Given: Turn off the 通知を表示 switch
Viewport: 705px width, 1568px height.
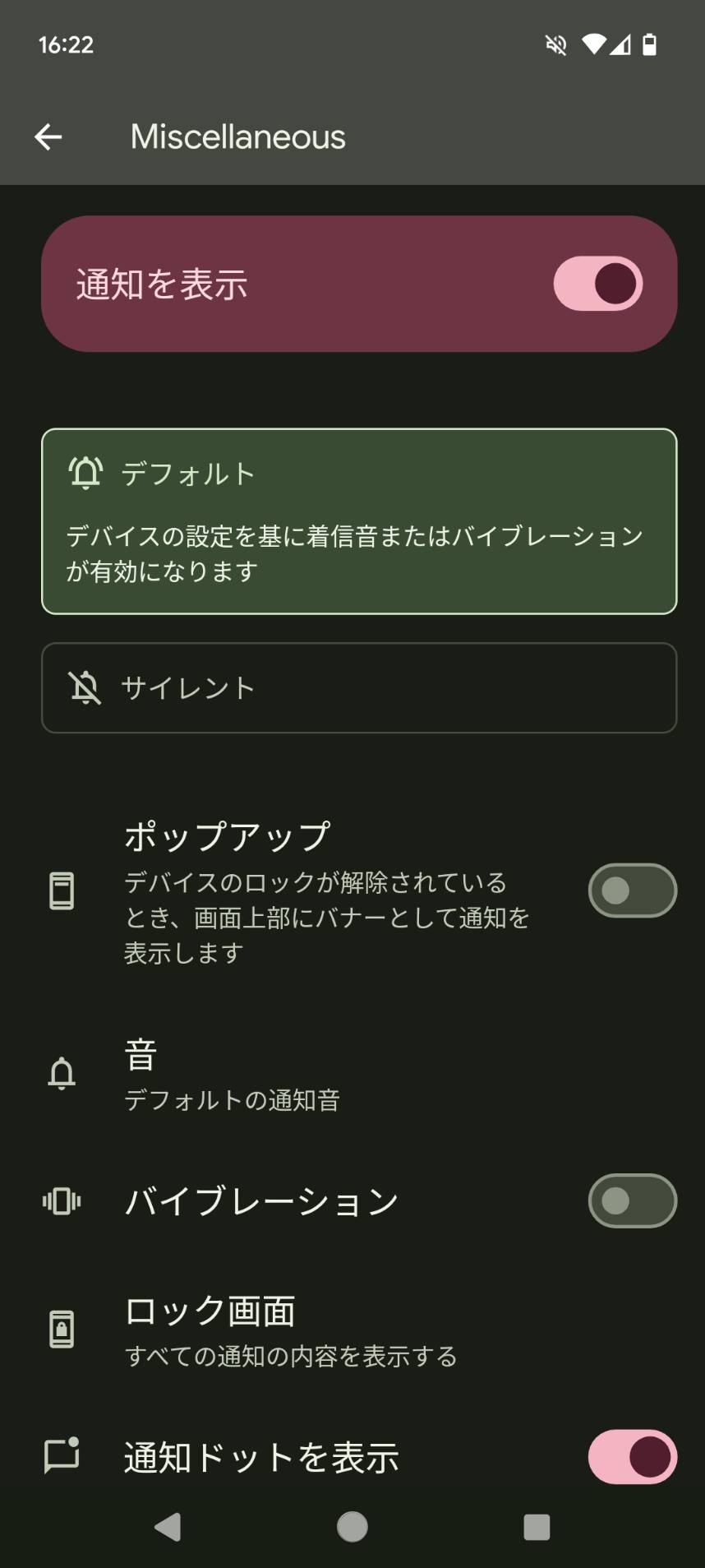Looking at the screenshot, I should [597, 284].
